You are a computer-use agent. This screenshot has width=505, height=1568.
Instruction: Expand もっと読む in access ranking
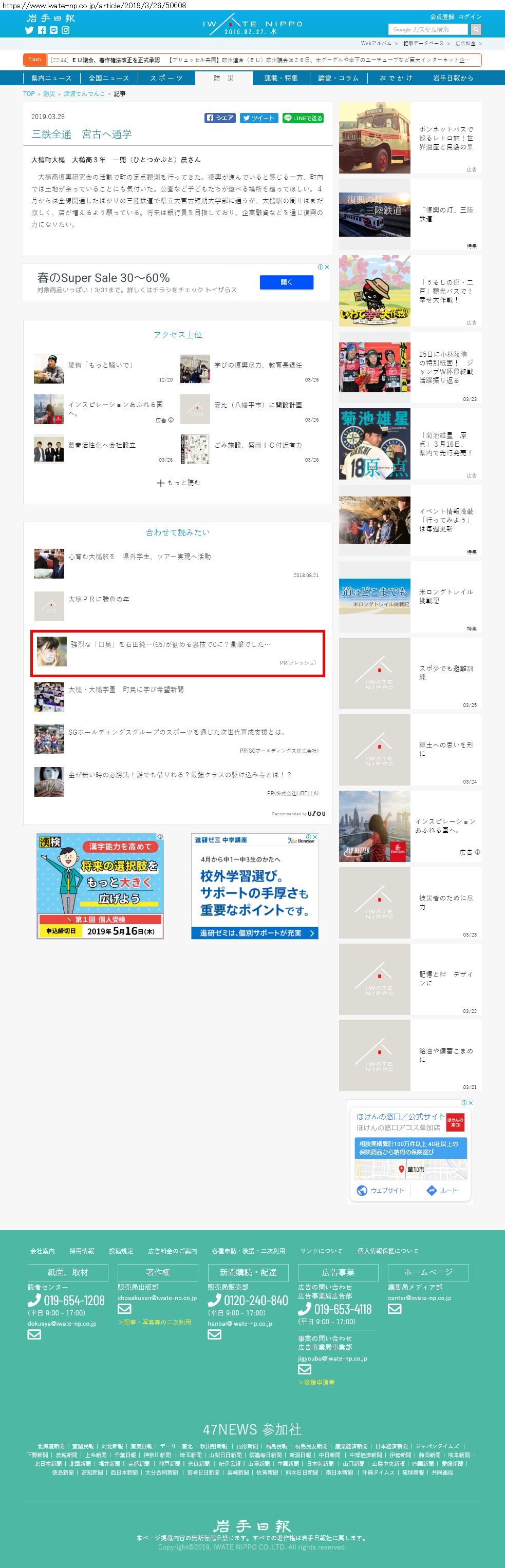(178, 483)
